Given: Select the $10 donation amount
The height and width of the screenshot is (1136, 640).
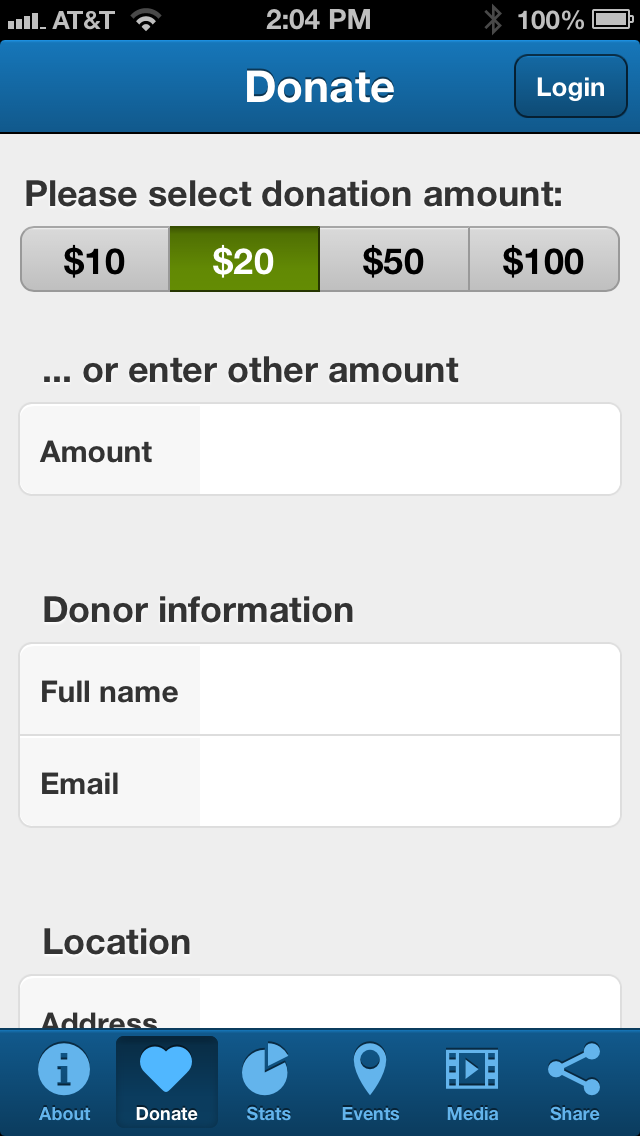Looking at the screenshot, I should click(95, 261).
